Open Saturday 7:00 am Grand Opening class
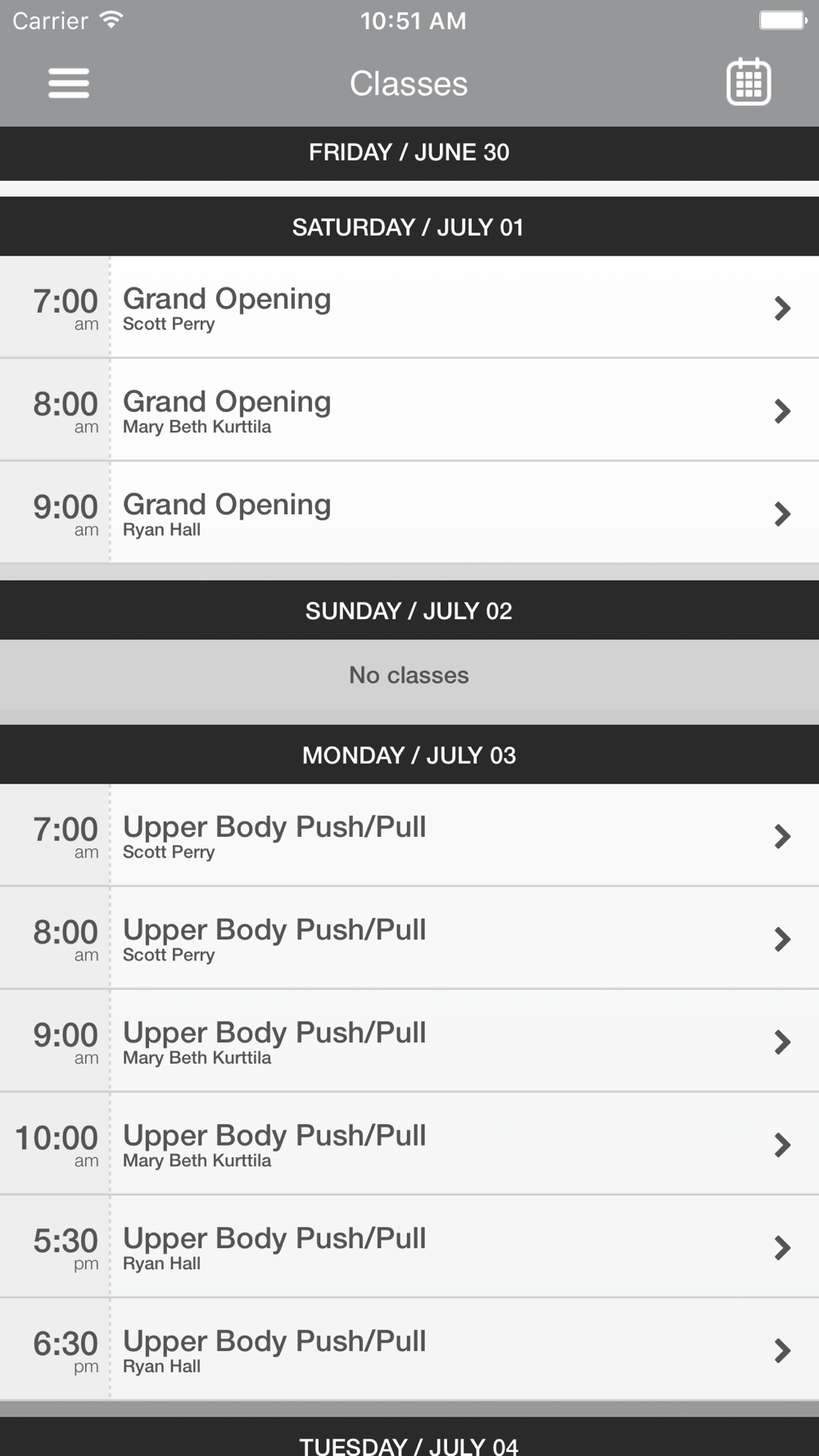The height and width of the screenshot is (1456, 819). pos(409,308)
